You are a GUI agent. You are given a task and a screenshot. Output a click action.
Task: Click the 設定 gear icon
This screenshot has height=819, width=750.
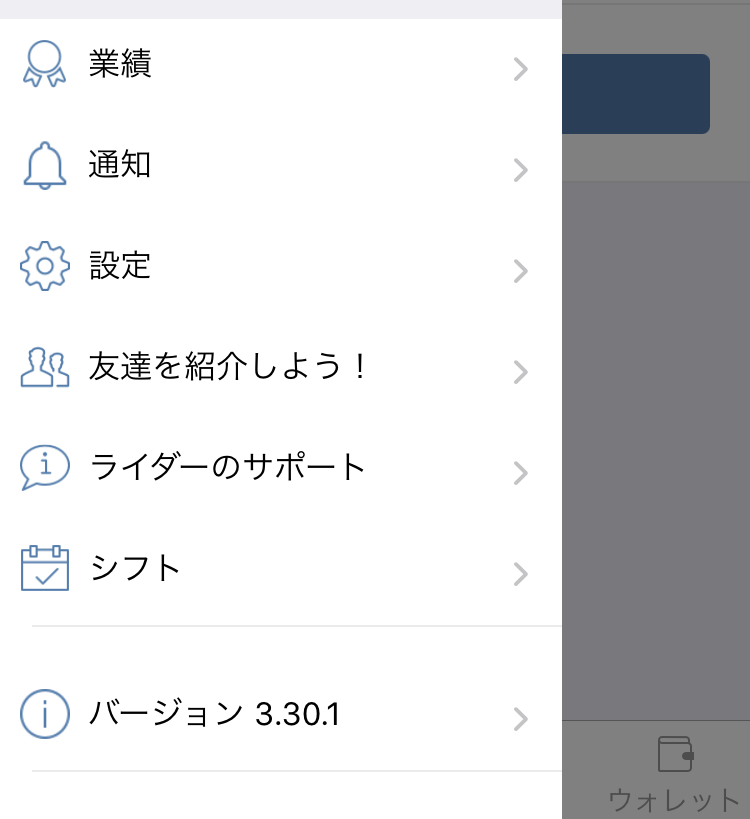44,266
